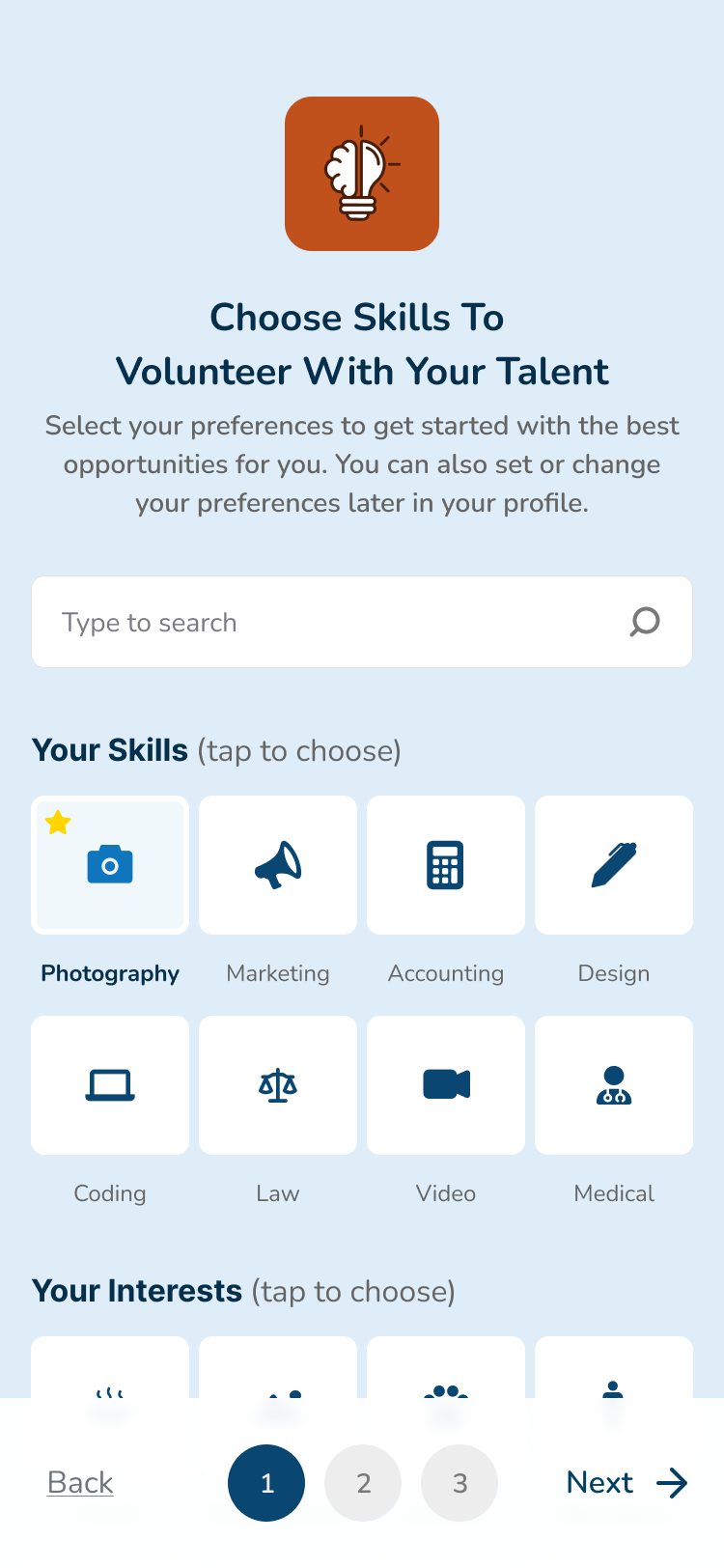
Task: Select the Coding skill tile
Action: (x=110, y=1085)
